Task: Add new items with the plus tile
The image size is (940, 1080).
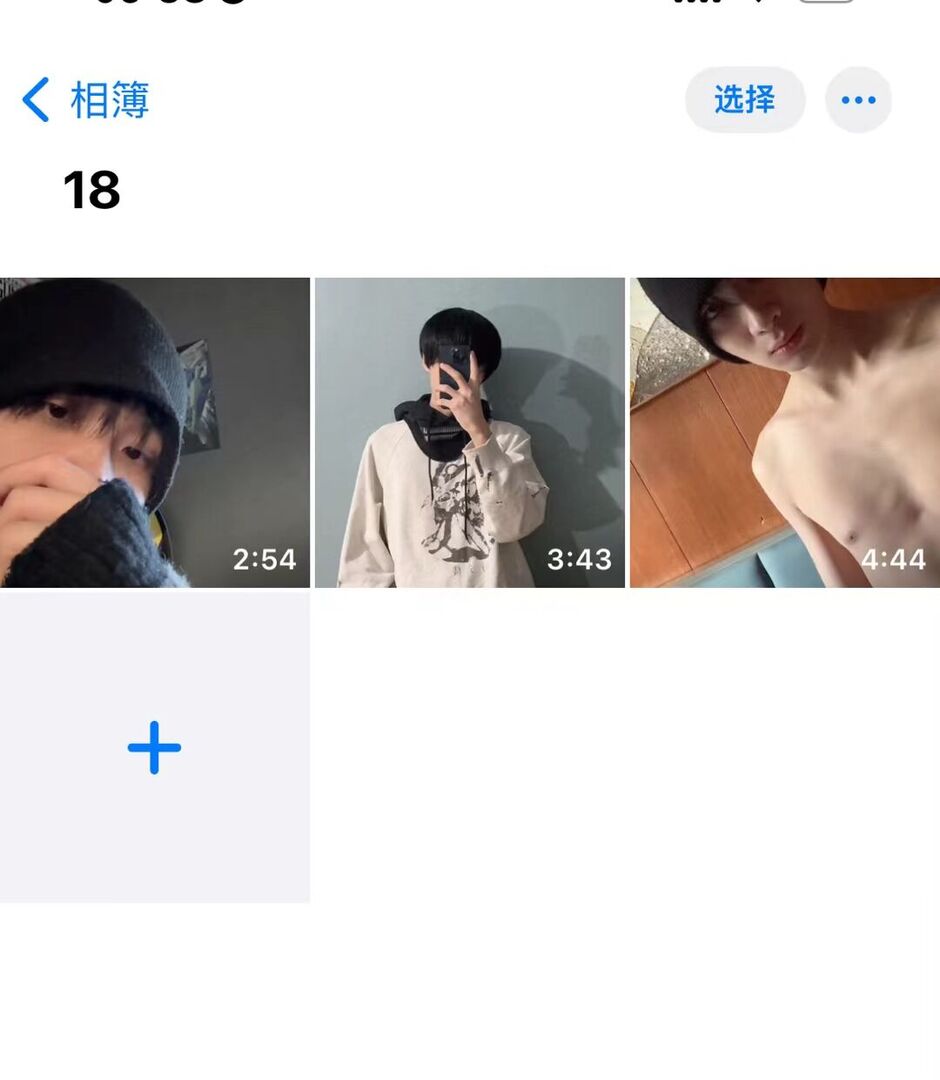Action: pyautogui.click(x=155, y=748)
